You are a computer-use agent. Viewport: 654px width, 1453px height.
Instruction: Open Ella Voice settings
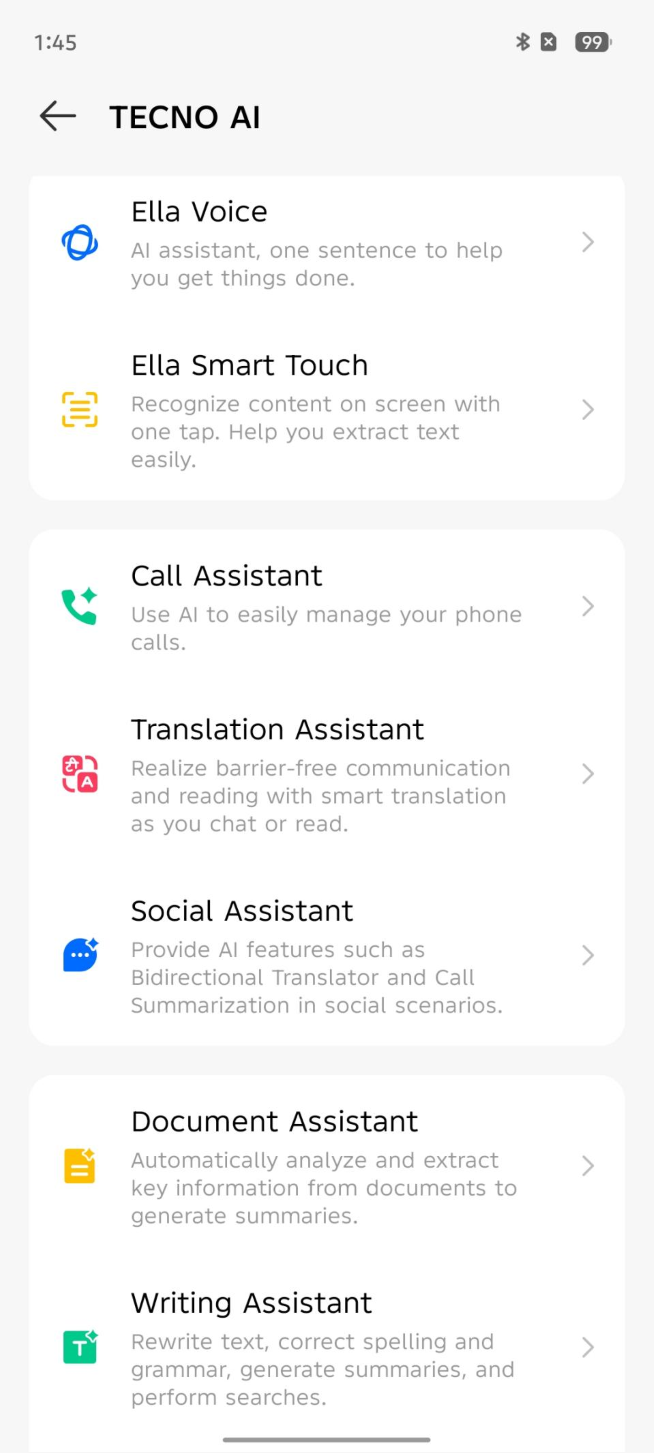(326, 243)
